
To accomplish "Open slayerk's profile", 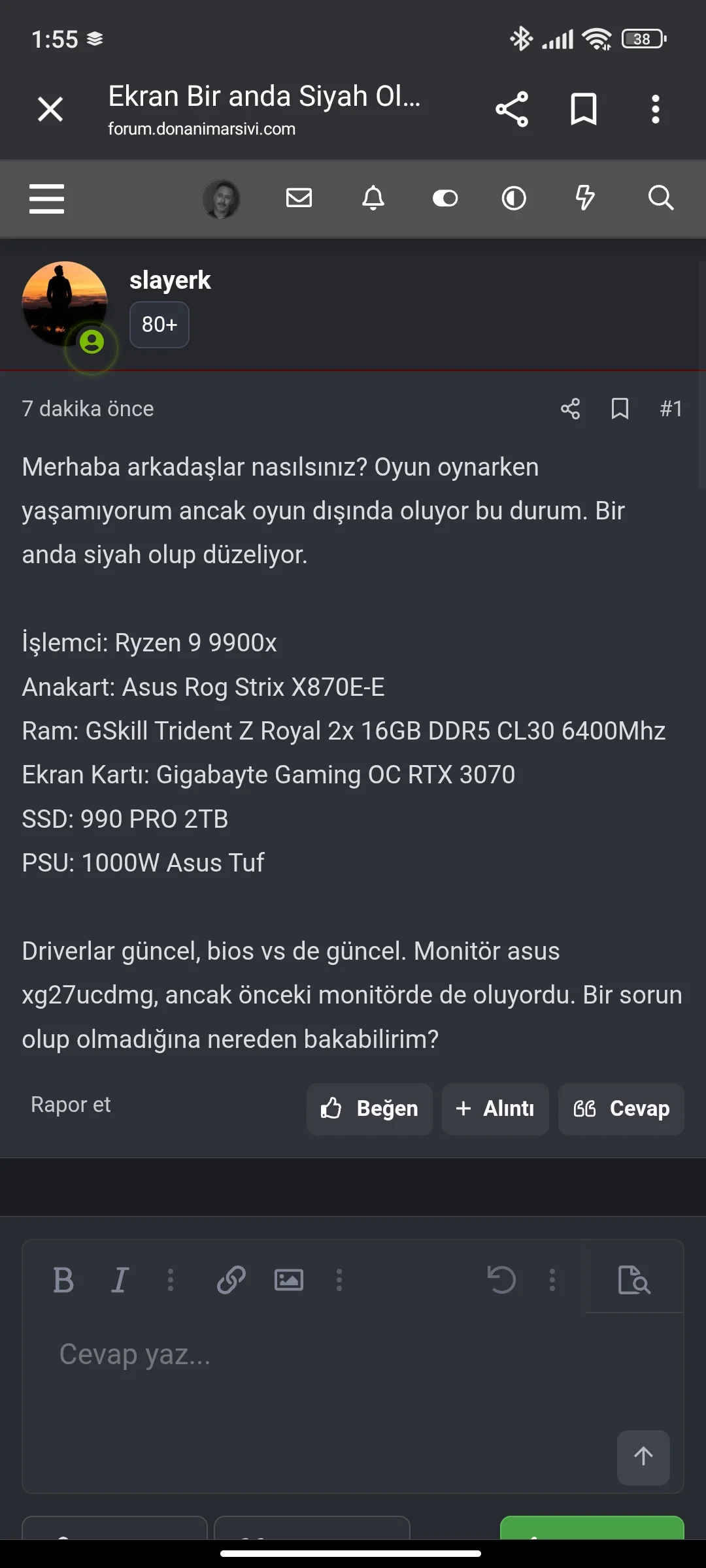I will [170, 280].
